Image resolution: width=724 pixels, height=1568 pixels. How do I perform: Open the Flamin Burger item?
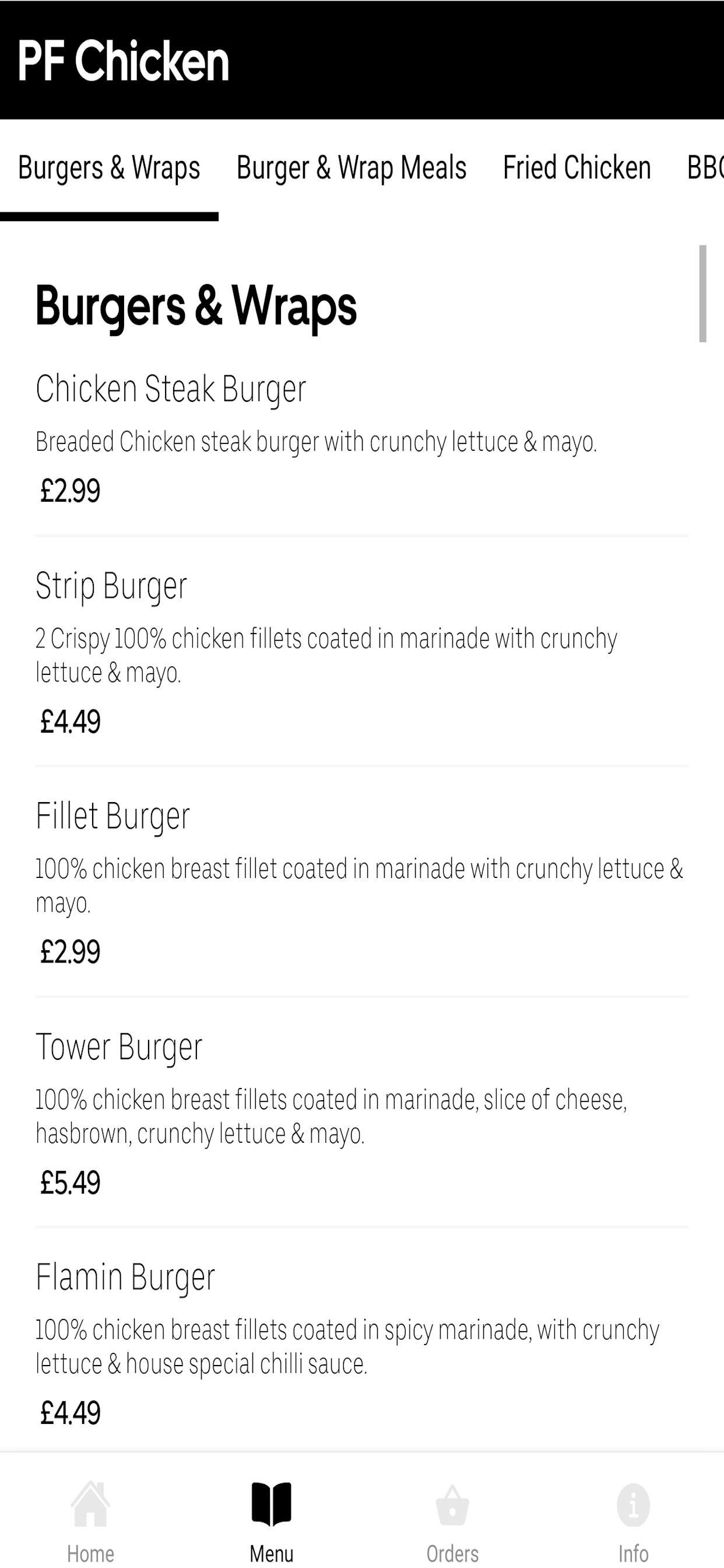click(x=361, y=1343)
